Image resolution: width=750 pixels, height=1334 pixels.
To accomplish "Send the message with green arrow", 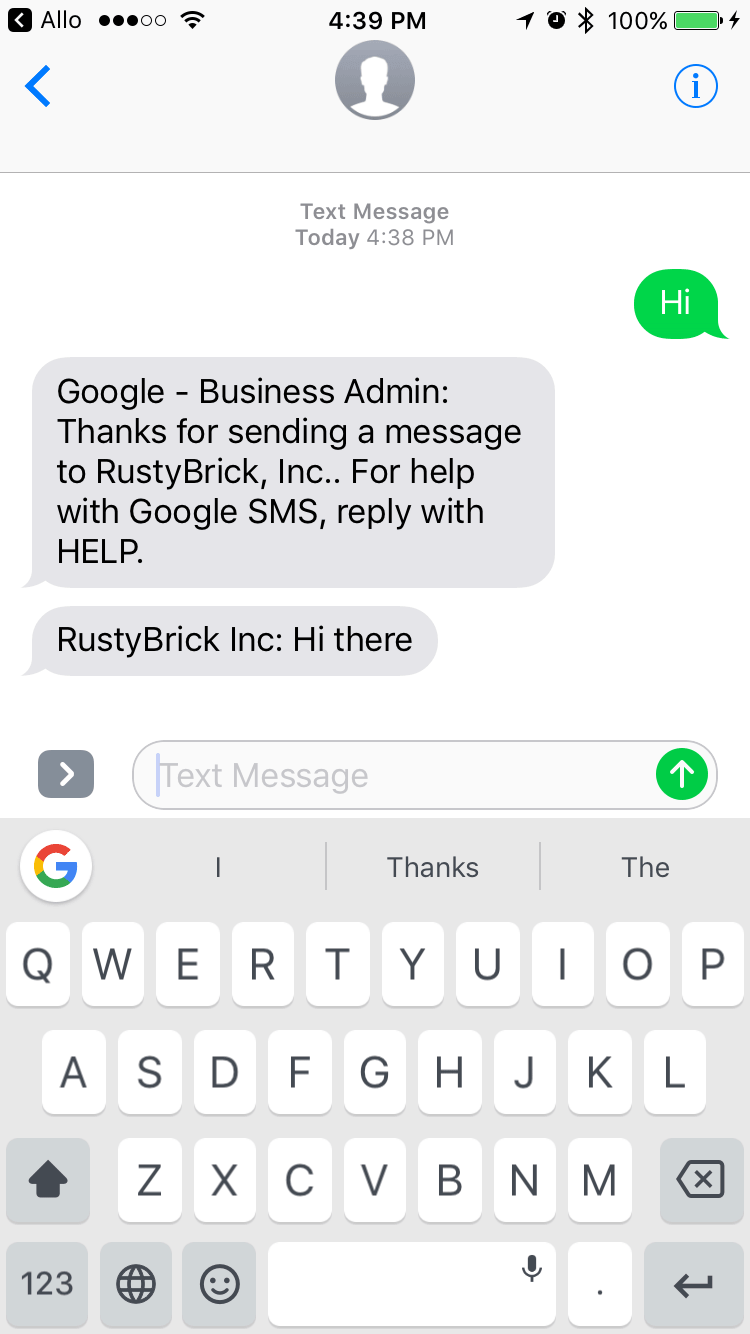I will 682,774.
